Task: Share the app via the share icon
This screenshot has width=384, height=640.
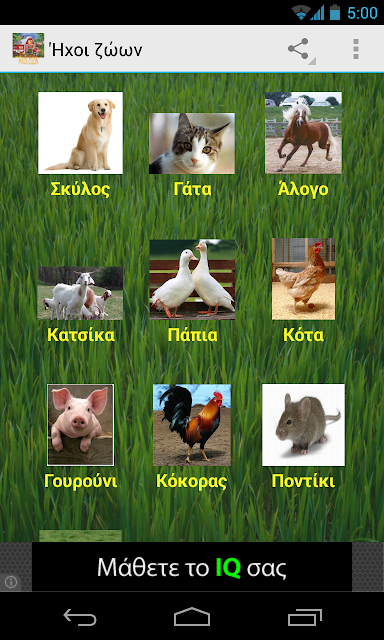Action: [x=298, y=49]
